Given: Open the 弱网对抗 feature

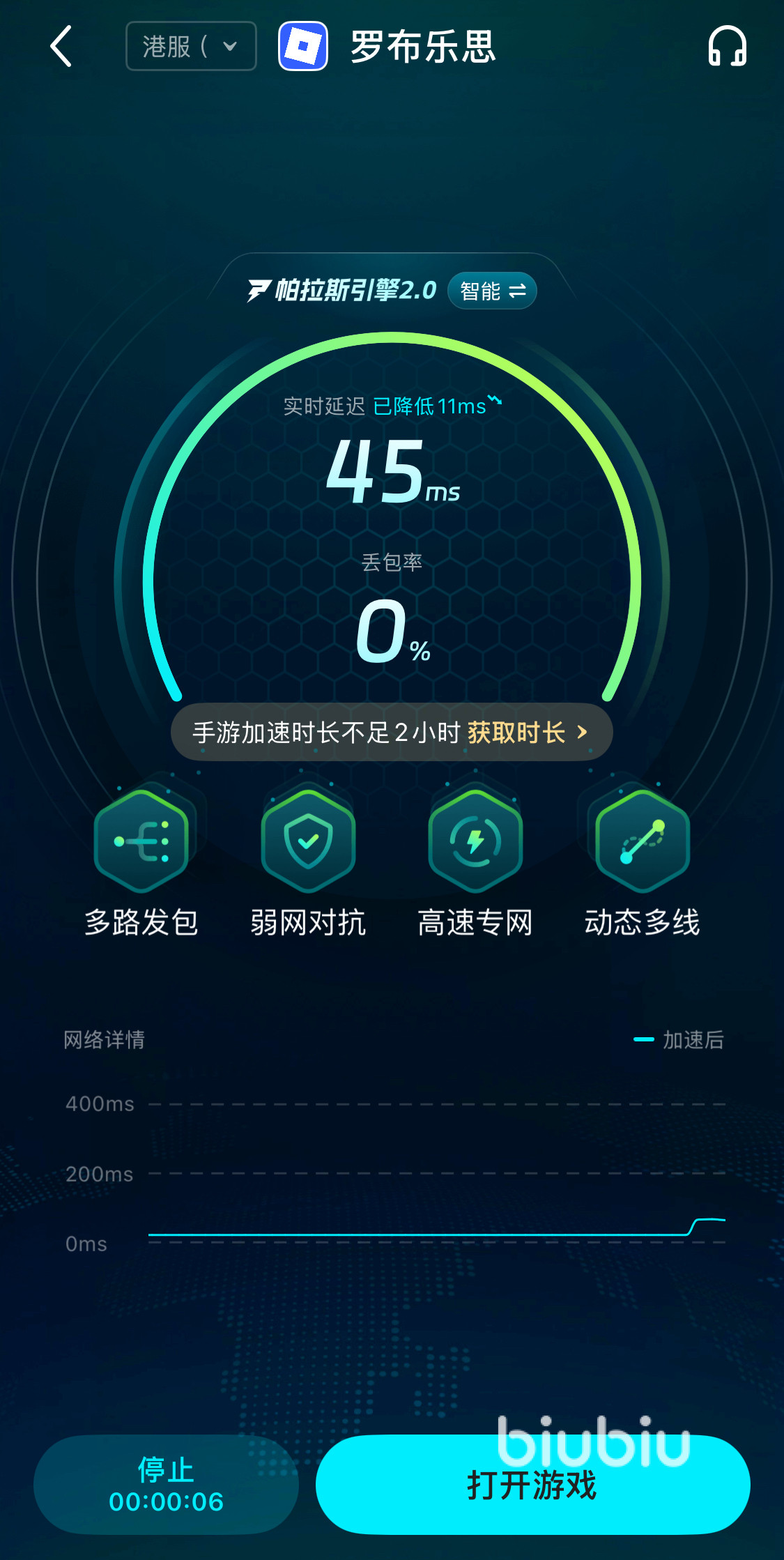Looking at the screenshot, I should (x=308, y=842).
